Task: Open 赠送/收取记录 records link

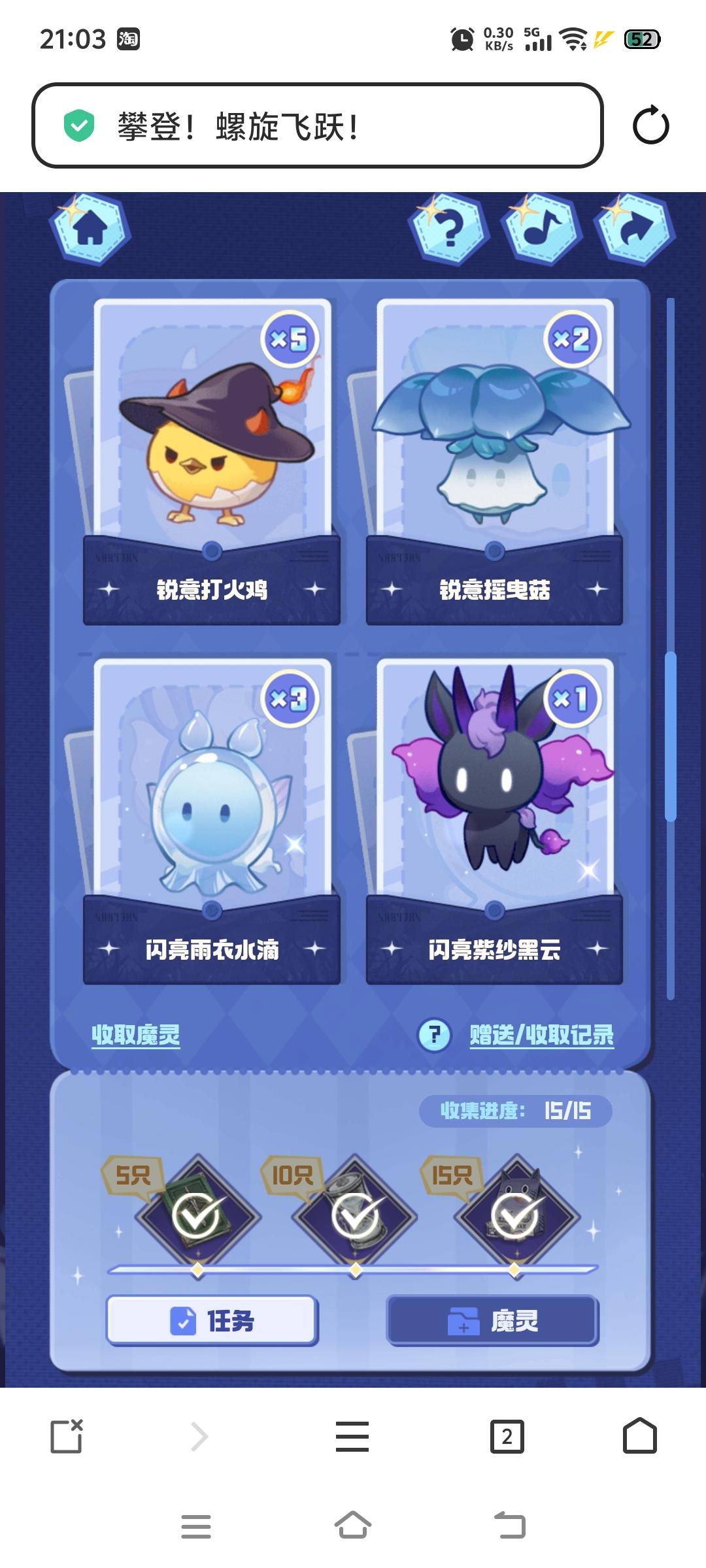Action: [x=541, y=1035]
